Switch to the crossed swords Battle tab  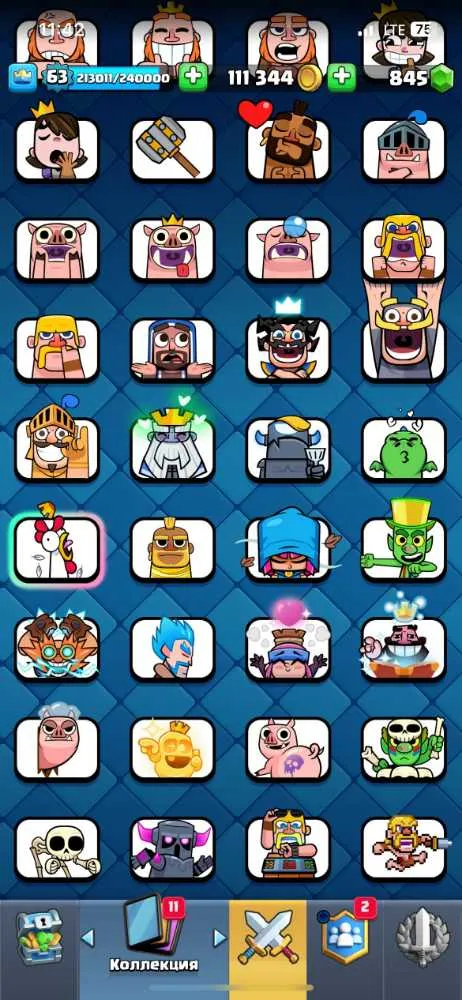click(267, 946)
